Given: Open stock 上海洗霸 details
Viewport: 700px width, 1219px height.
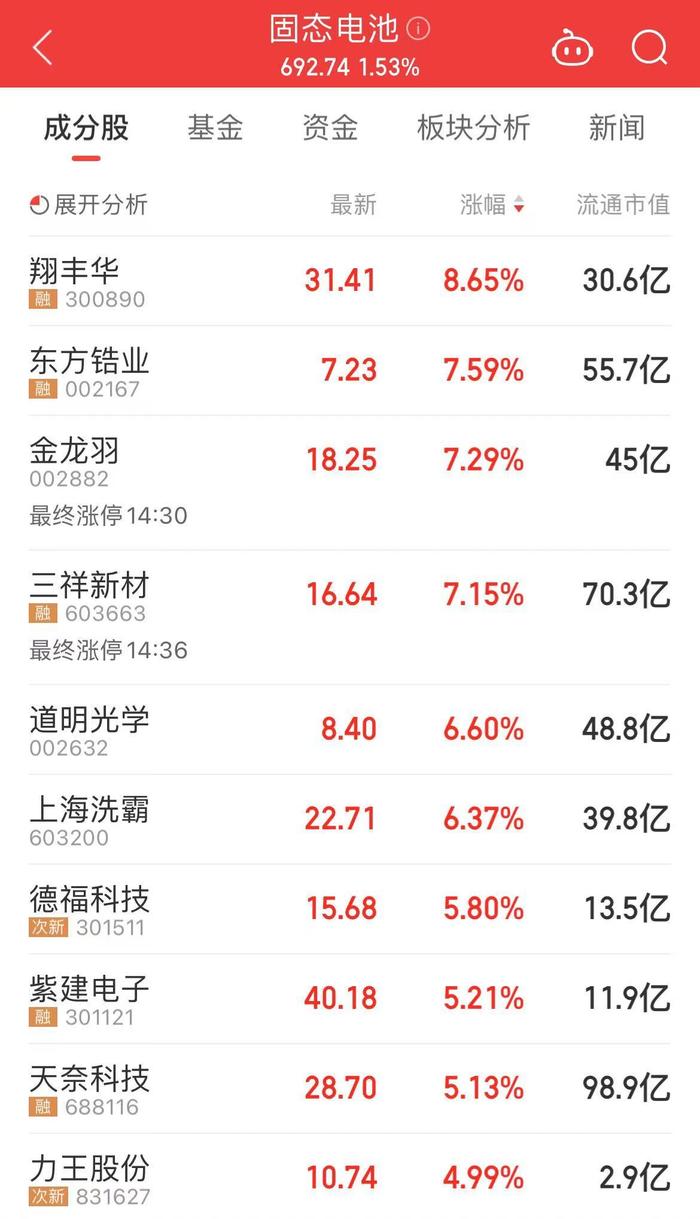Looking at the screenshot, I should [x=350, y=820].
